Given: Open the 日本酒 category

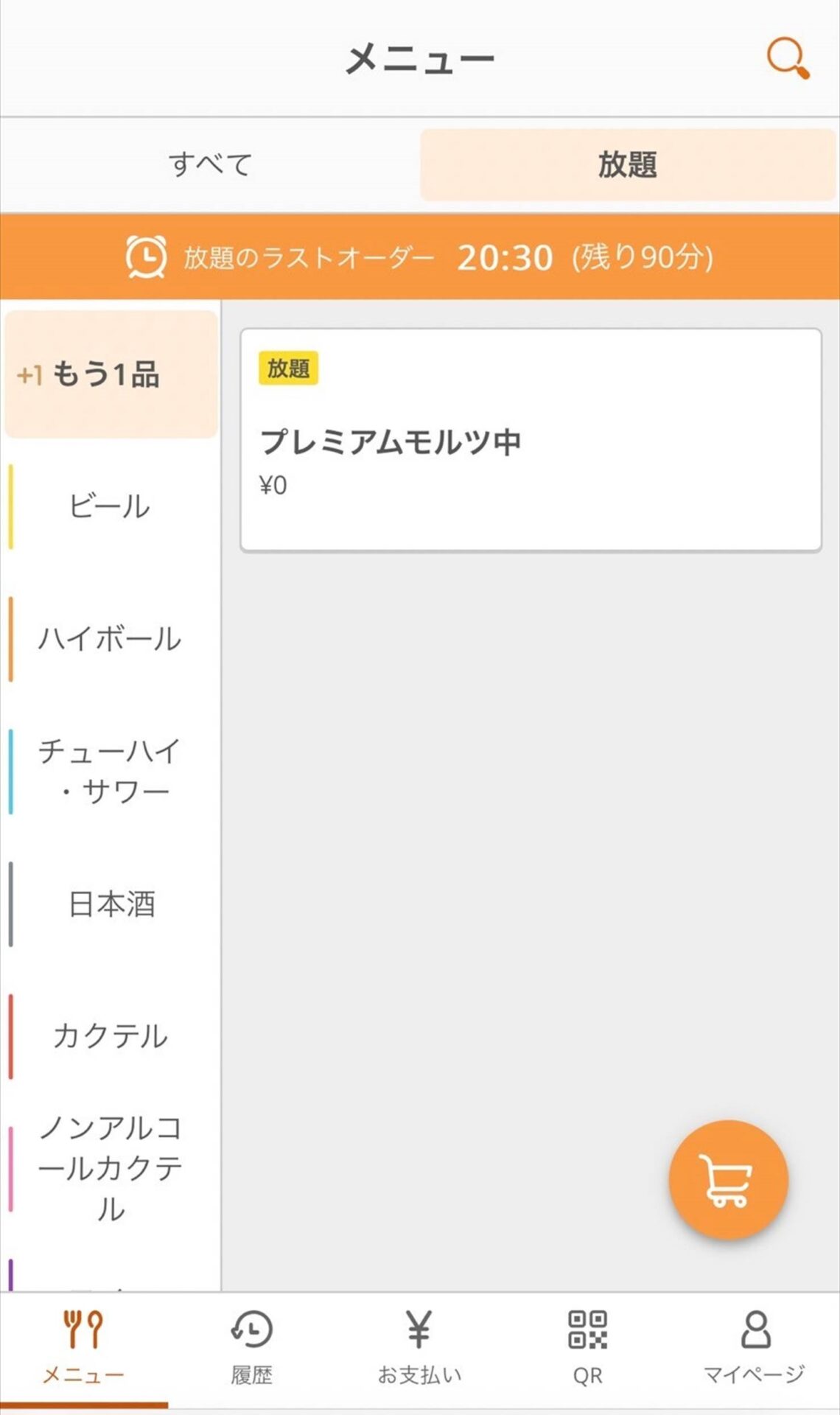Looking at the screenshot, I should (x=111, y=904).
